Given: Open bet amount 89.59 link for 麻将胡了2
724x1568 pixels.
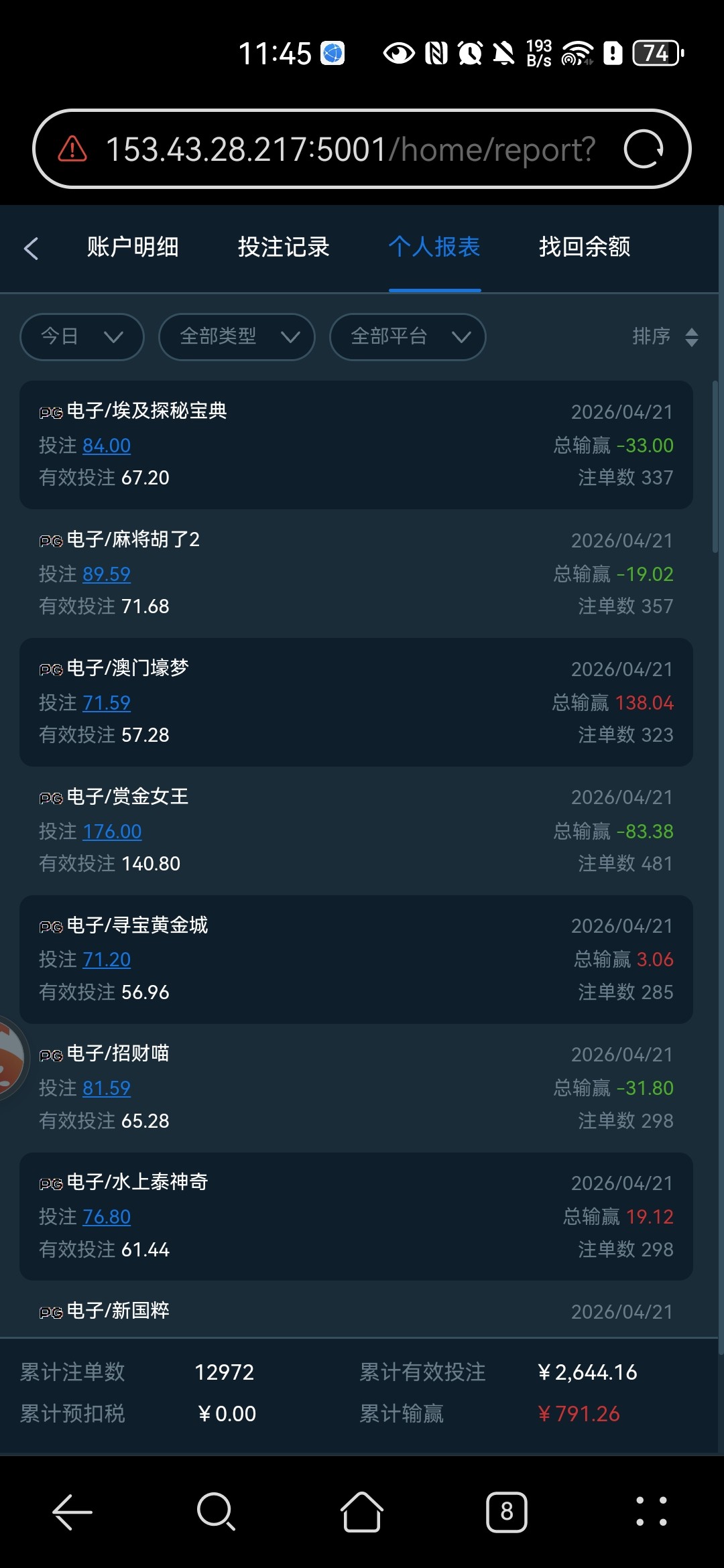Looking at the screenshot, I should pos(107,574).
